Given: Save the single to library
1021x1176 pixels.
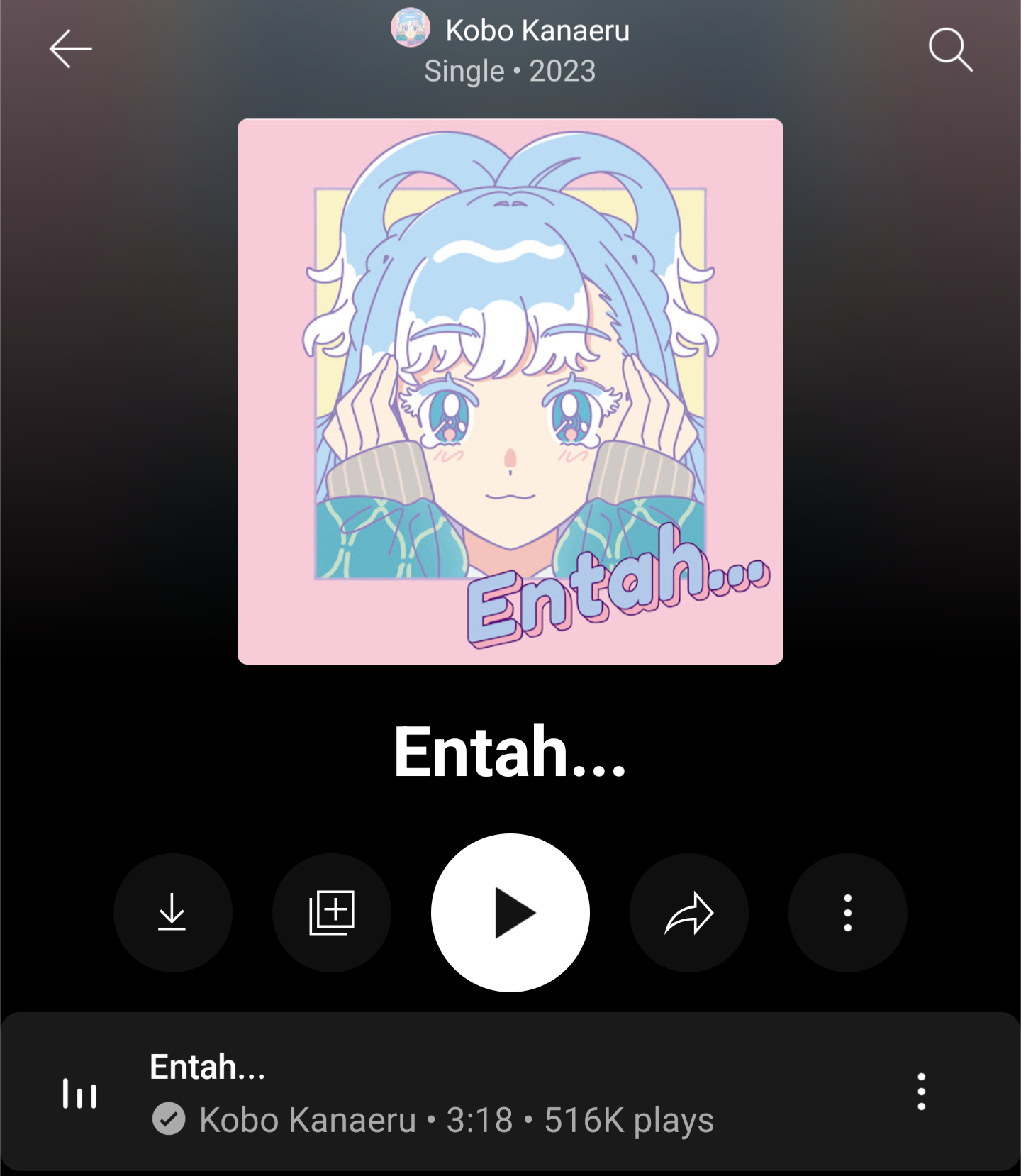Looking at the screenshot, I should click(x=332, y=912).
